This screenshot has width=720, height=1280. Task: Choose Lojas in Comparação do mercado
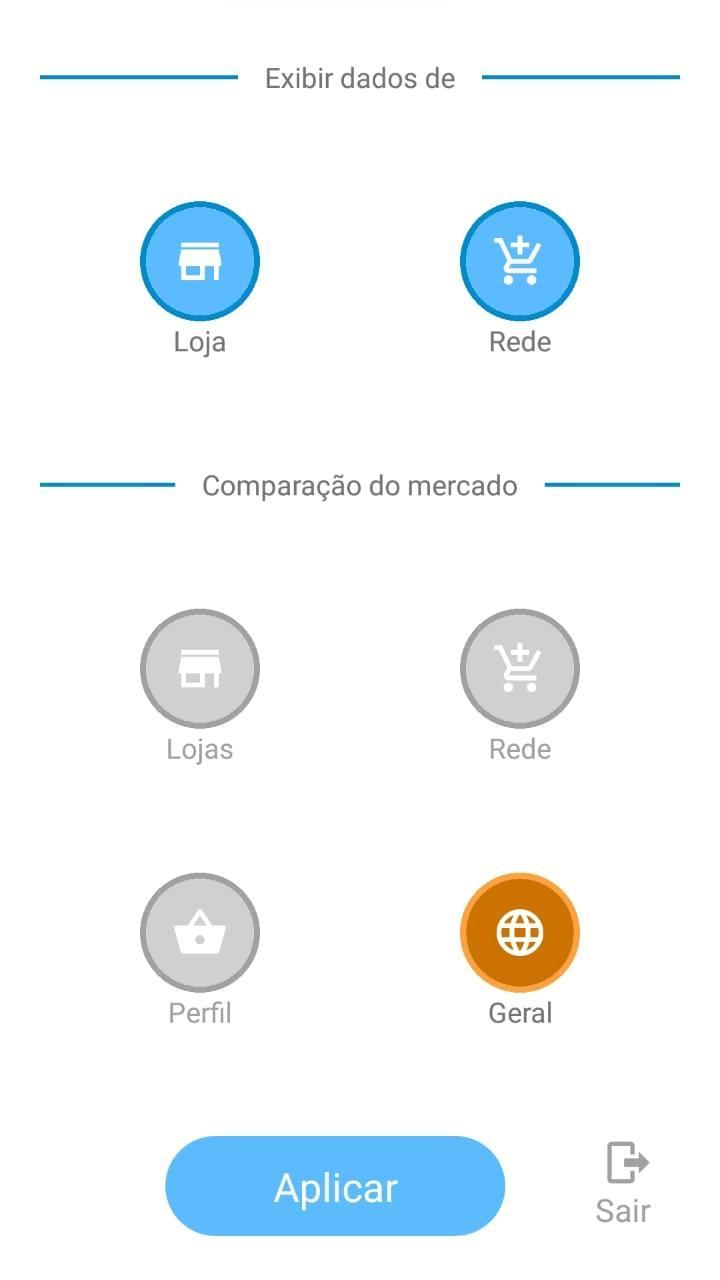[x=200, y=668]
